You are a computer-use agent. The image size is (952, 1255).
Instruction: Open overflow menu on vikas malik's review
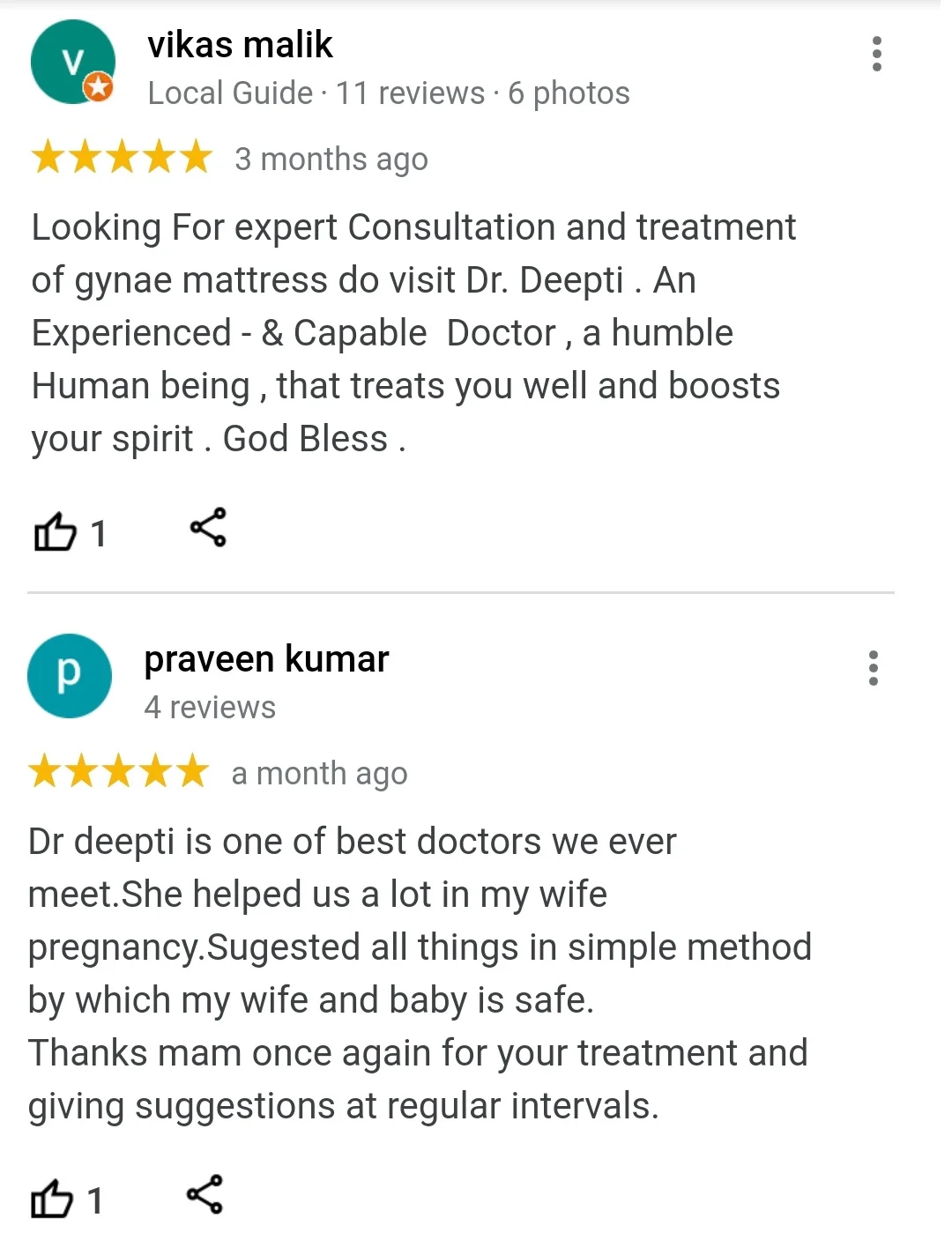pos(875,54)
